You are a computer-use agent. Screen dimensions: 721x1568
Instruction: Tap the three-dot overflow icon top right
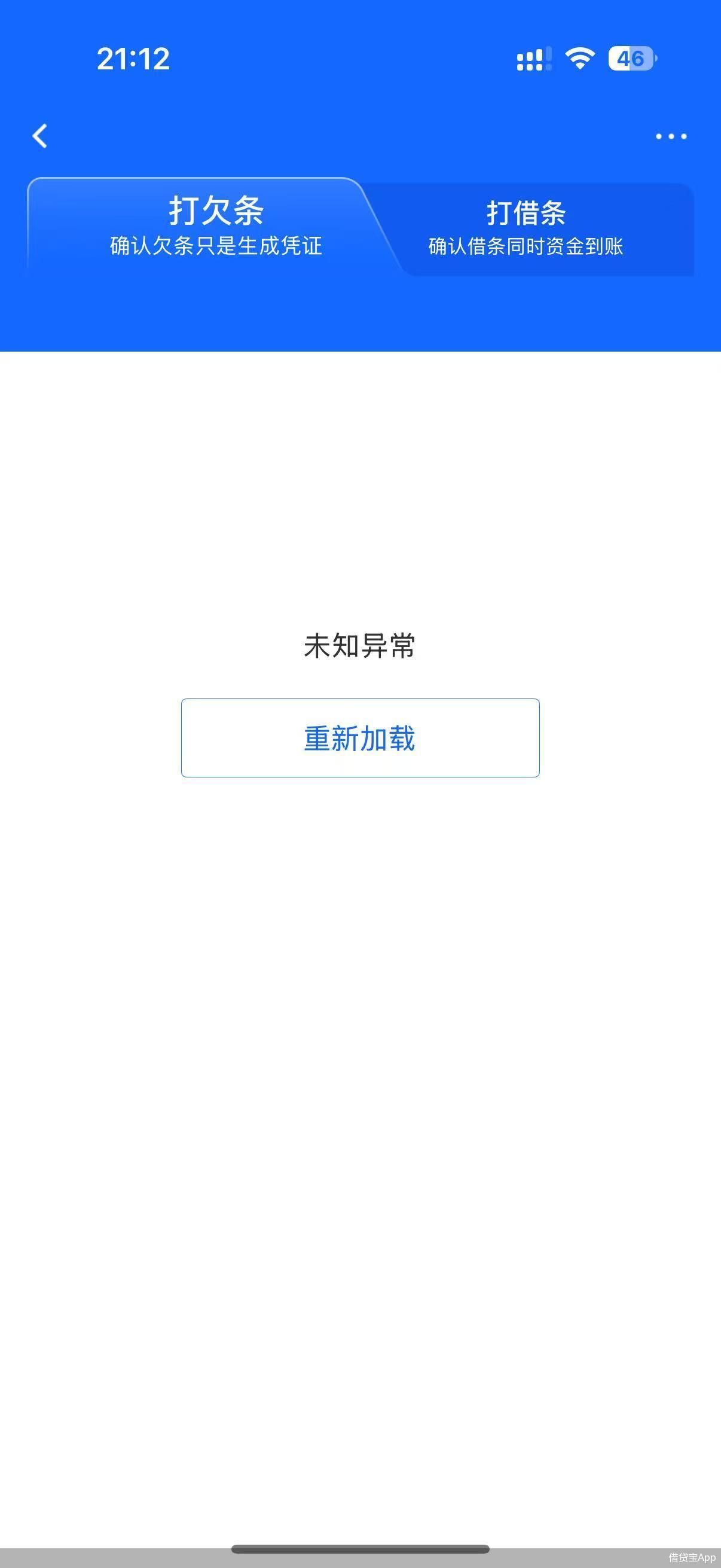point(671,136)
